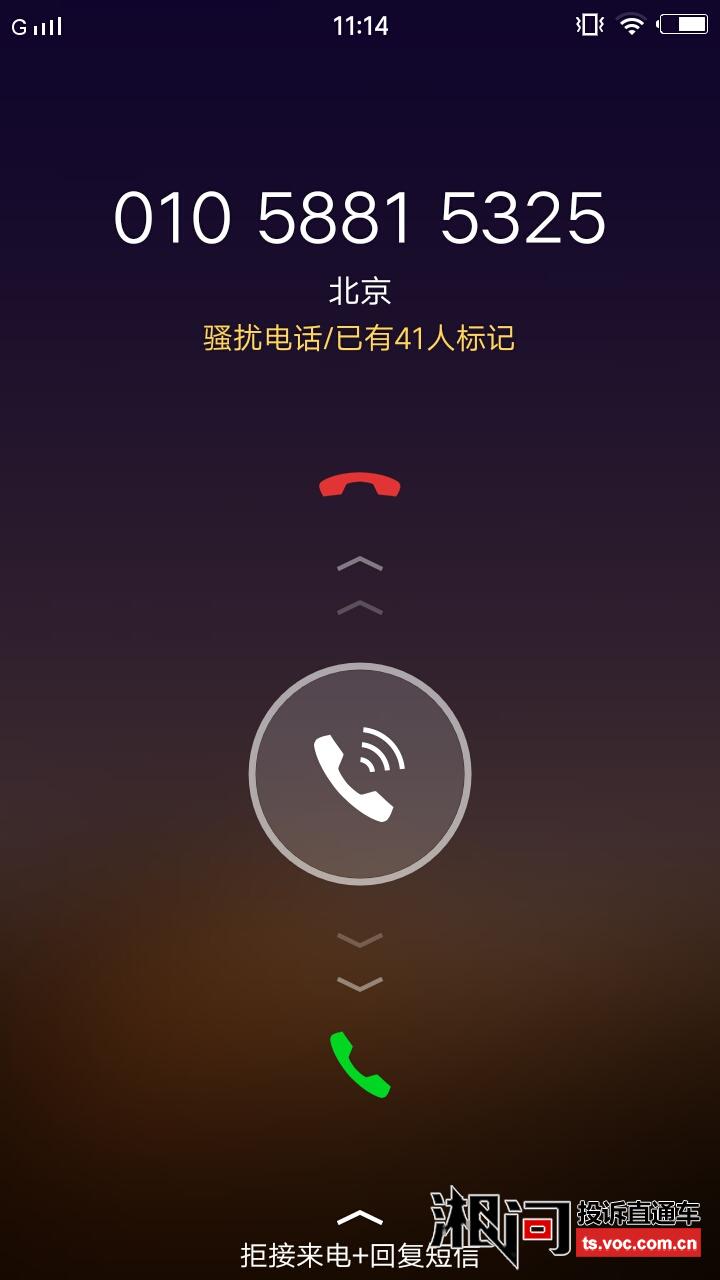Tap the battery indicator in status bar
The height and width of the screenshot is (1280, 720).
click(684, 27)
